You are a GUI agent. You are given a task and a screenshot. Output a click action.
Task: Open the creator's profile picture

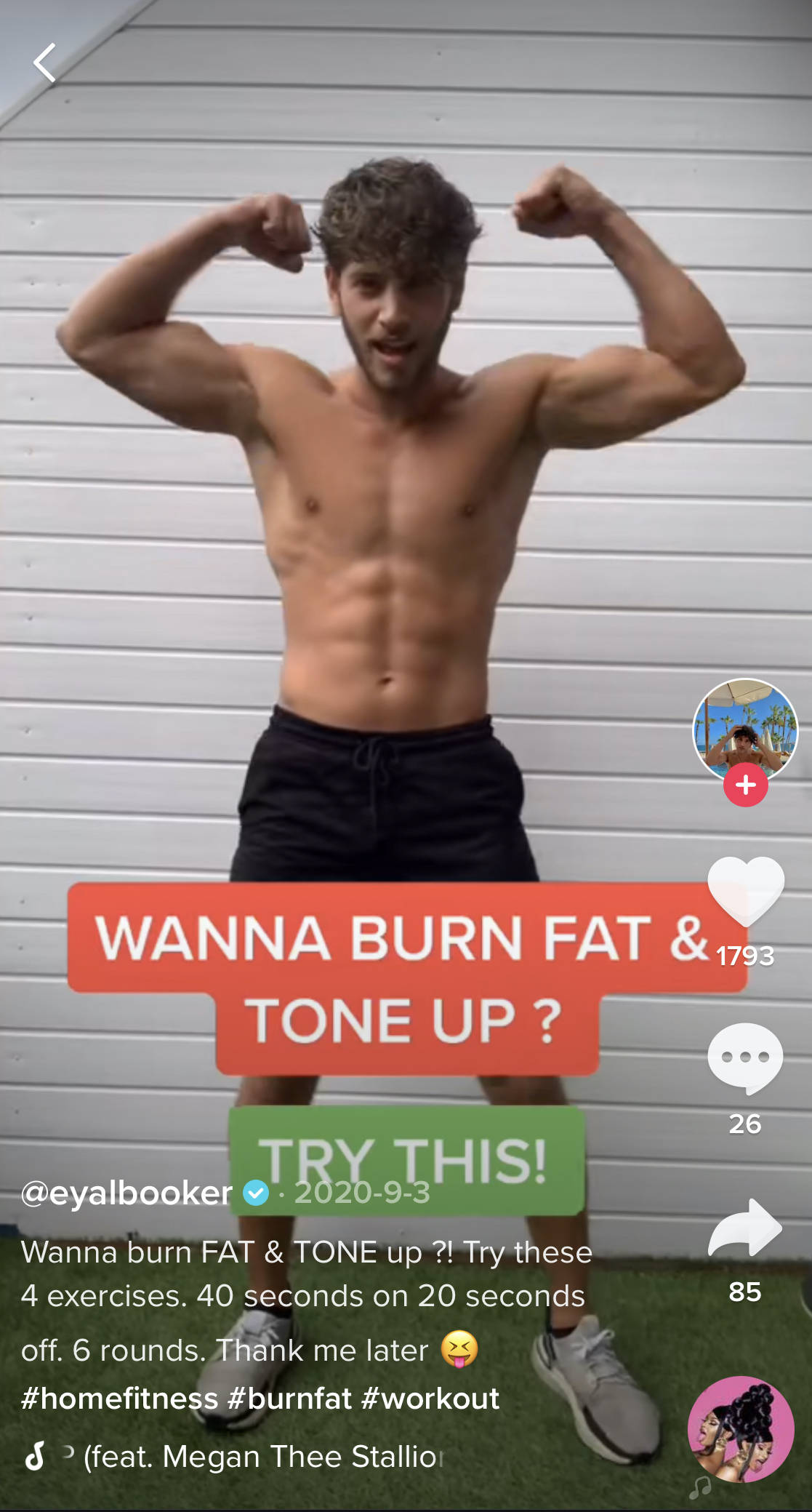744,727
